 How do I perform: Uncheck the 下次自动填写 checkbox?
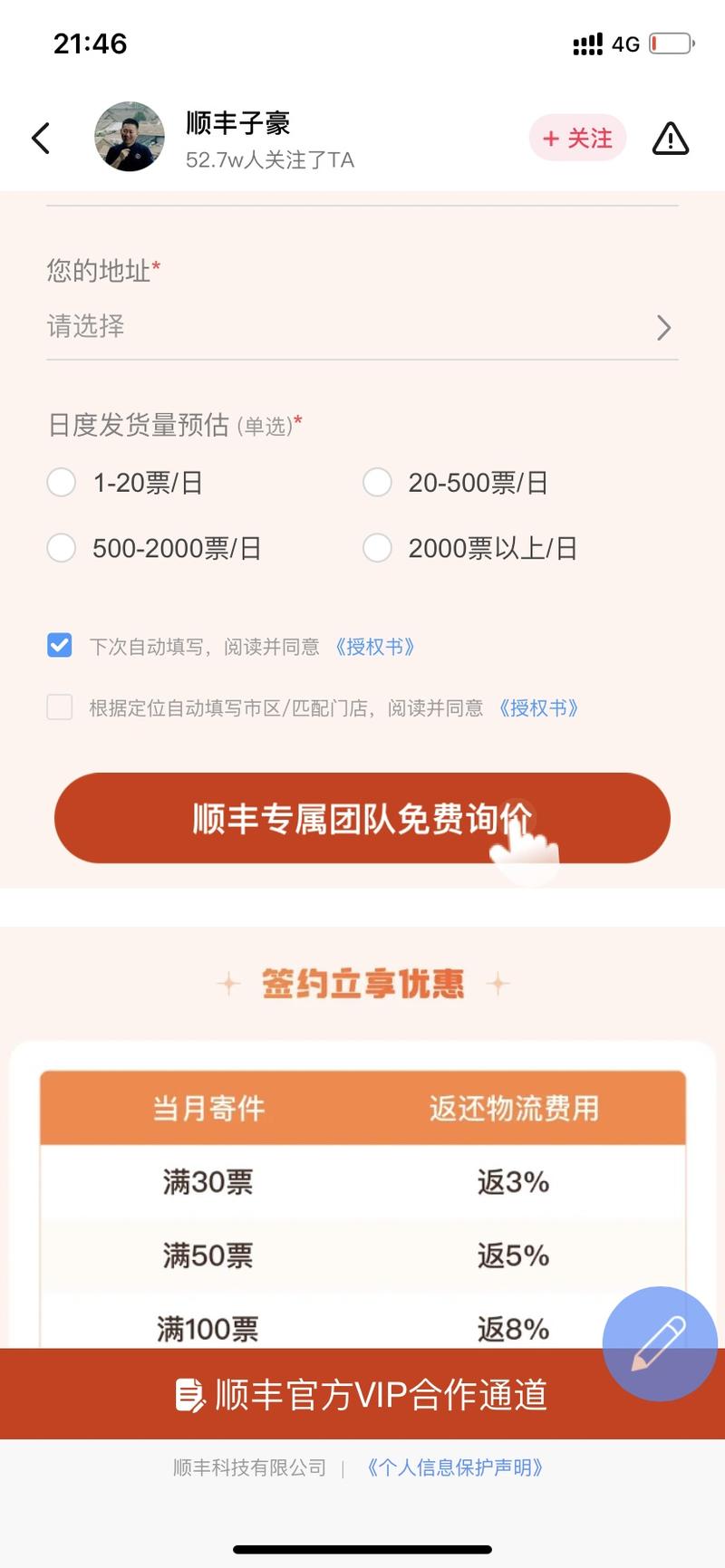pos(60,646)
